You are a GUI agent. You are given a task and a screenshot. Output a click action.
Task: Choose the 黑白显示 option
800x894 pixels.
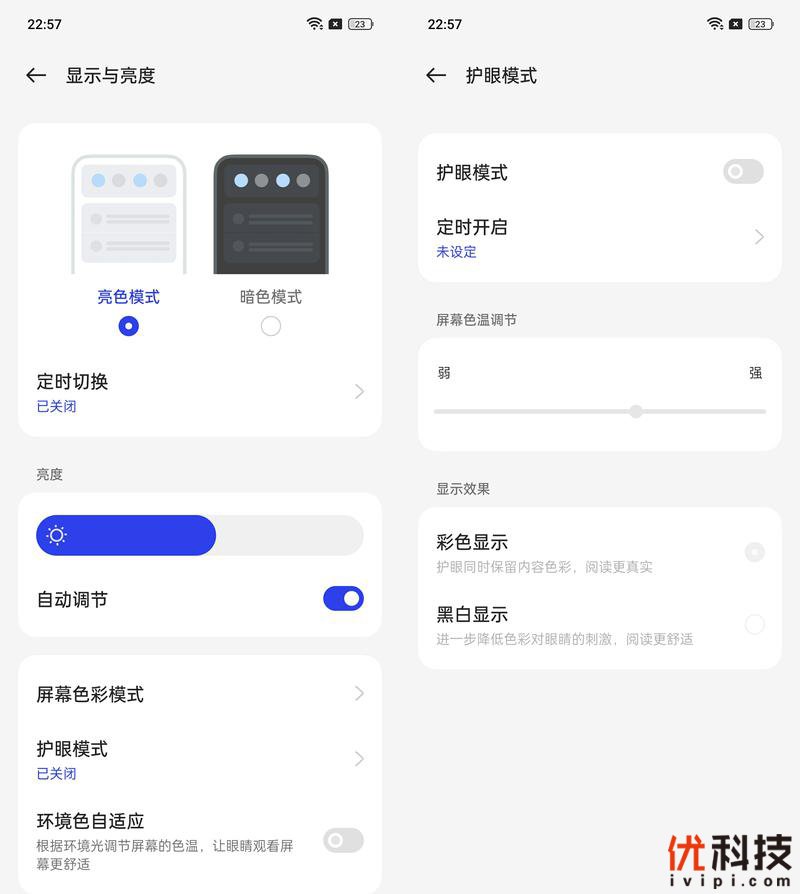point(754,624)
